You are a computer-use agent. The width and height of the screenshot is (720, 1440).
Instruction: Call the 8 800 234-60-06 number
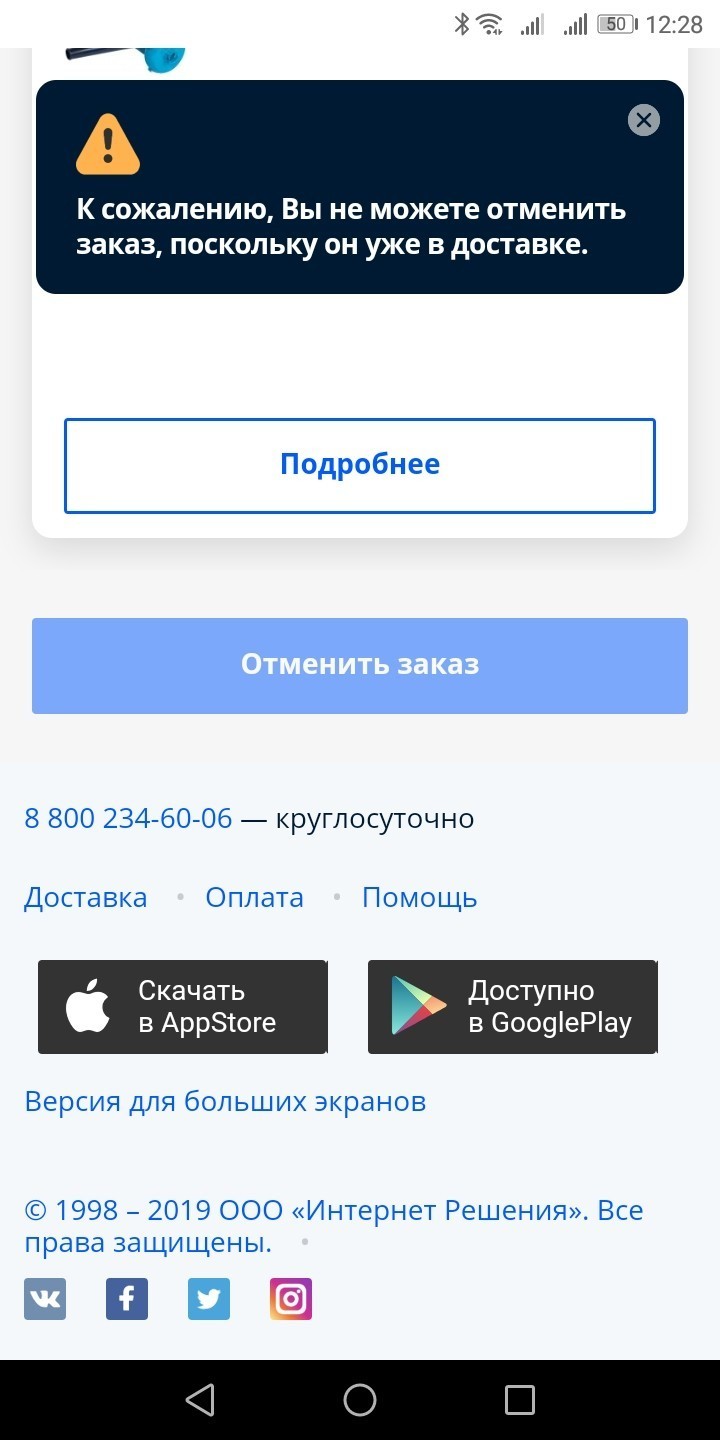(128, 818)
